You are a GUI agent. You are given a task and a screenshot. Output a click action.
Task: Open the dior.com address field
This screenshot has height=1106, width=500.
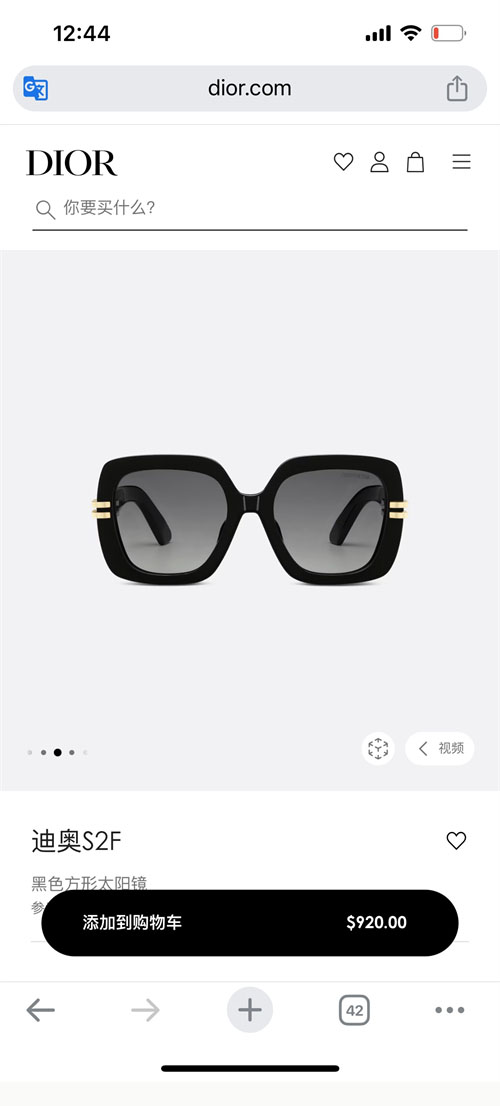(250, 88)
